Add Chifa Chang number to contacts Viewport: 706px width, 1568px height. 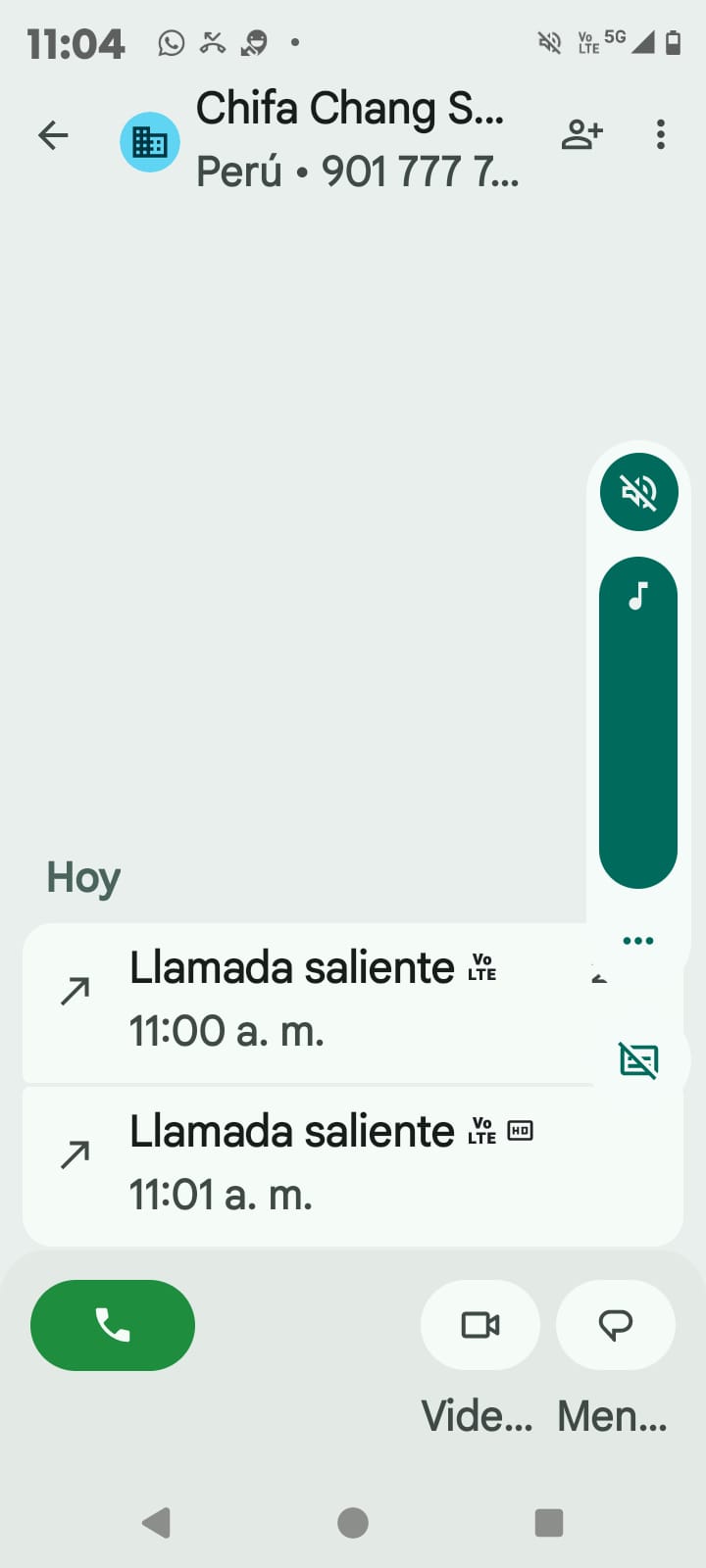[581, 135]
